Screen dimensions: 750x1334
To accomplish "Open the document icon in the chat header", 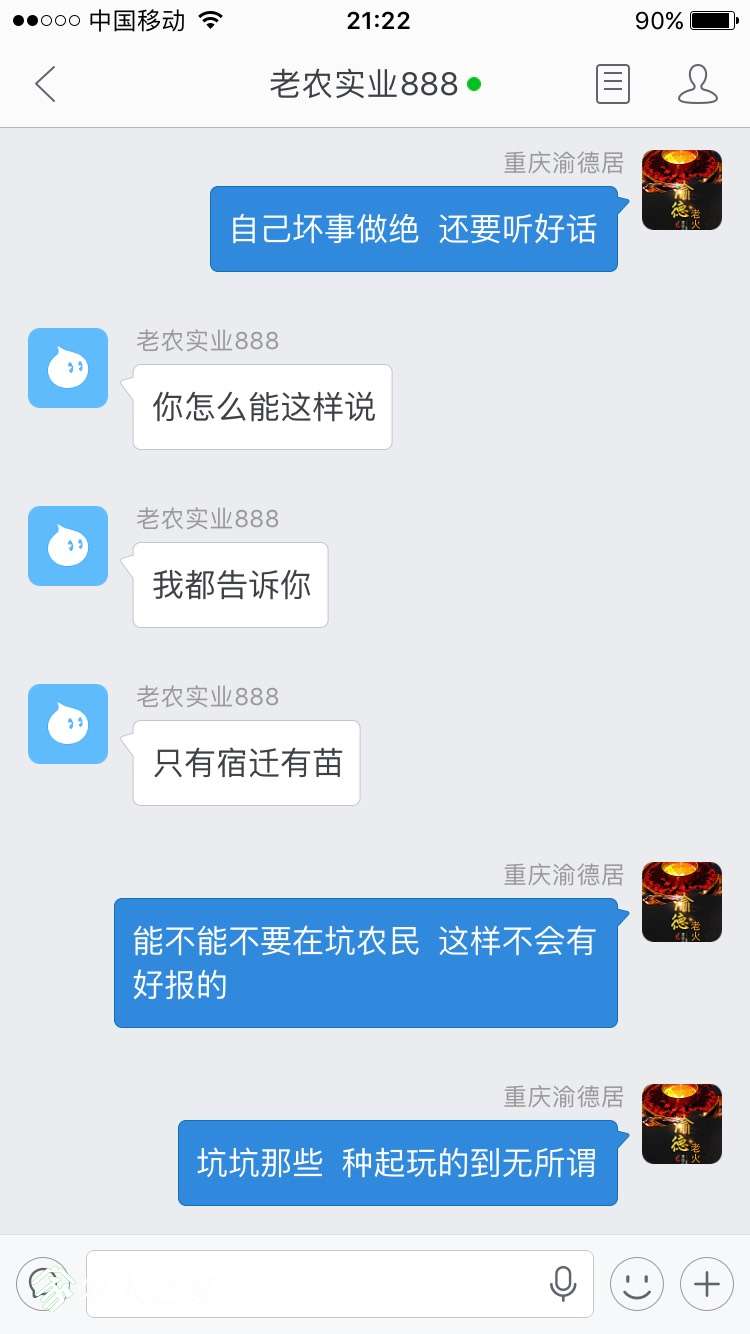I will pos(613,84).
